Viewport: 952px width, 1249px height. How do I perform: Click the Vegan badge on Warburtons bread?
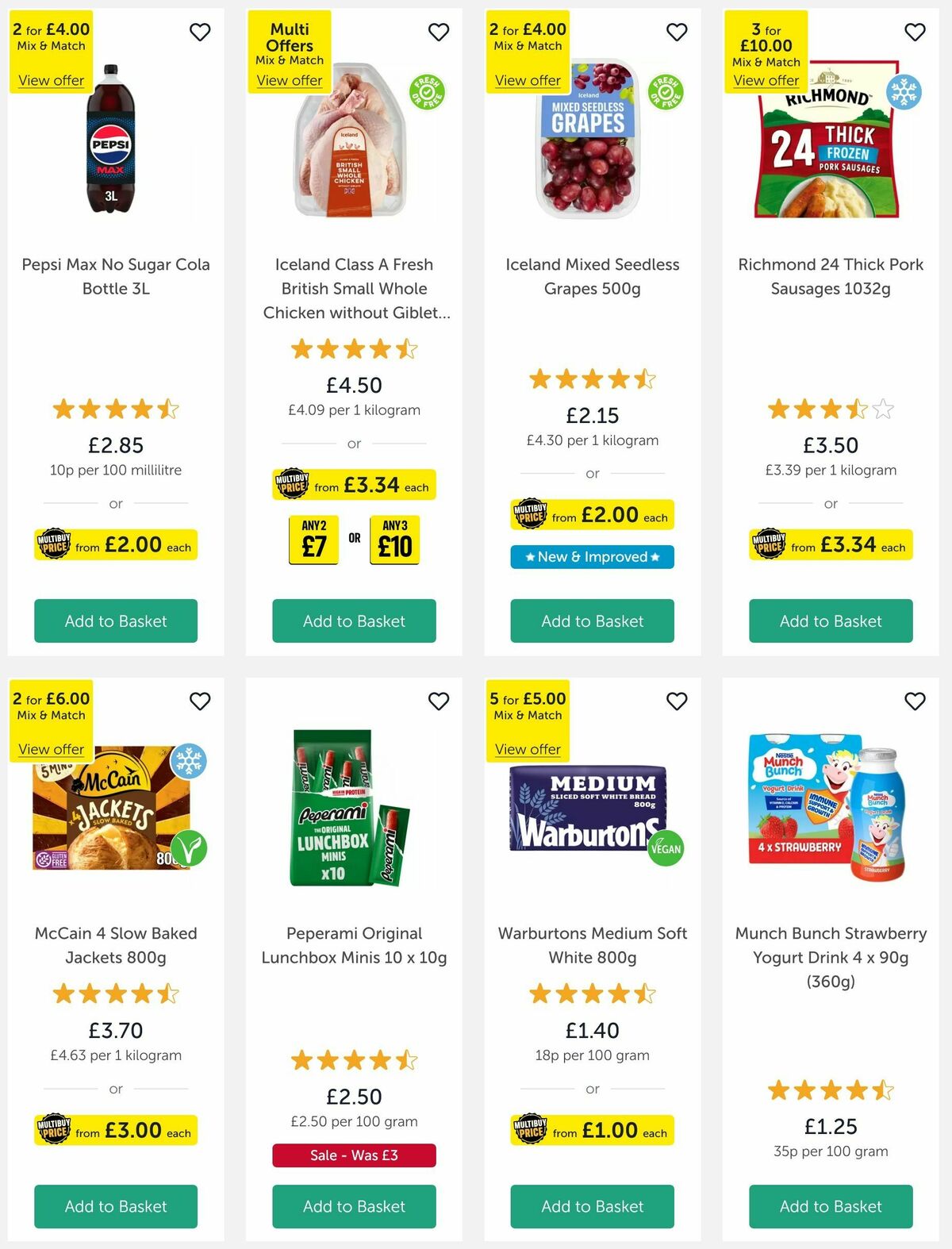click(x=666, y=847)
